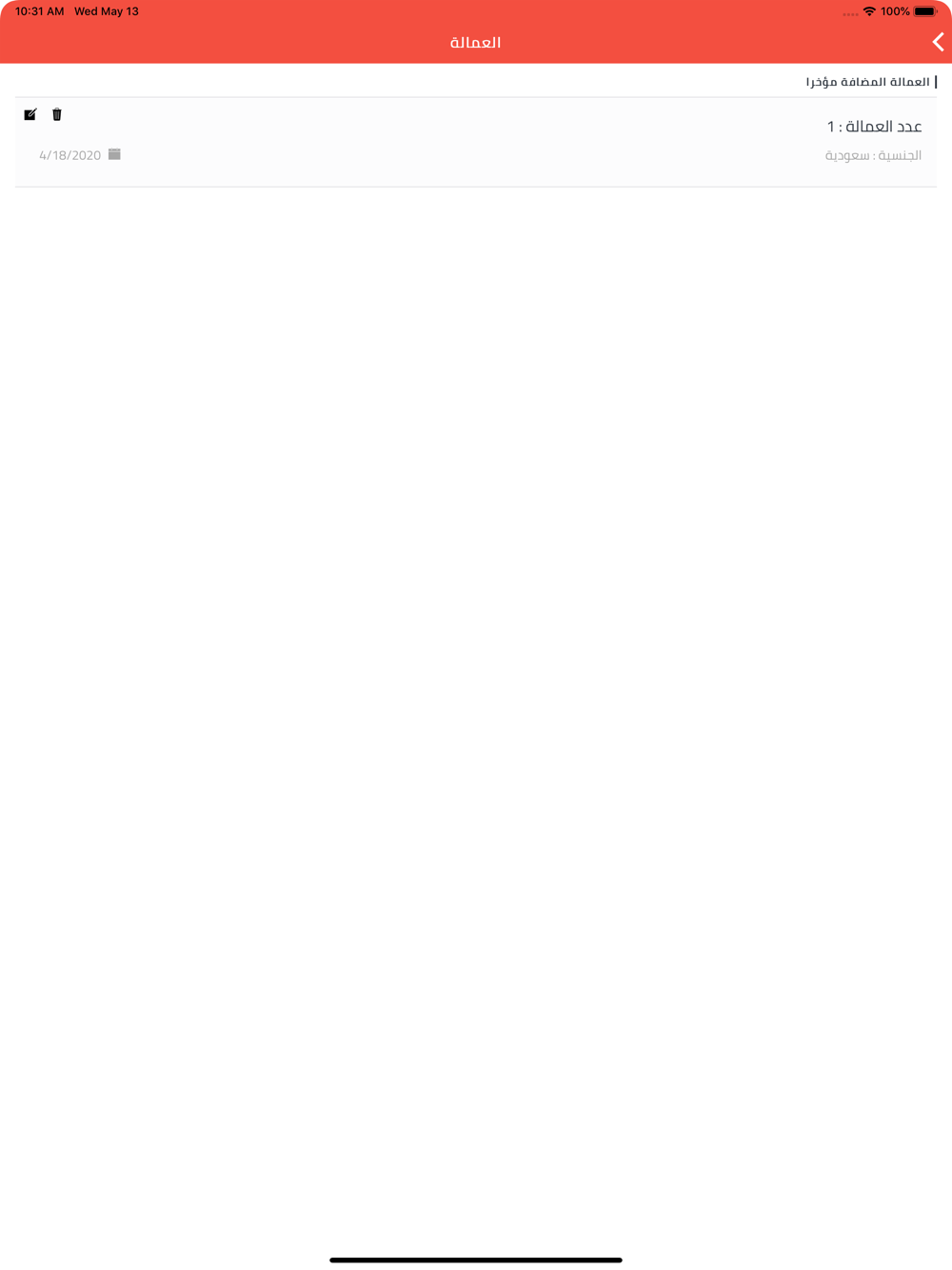Image resolution: width=952 pixels, height=1270 pixels.
Task: Open the labor entry dated 4/18/2020
Action: [x=476, y=142]
